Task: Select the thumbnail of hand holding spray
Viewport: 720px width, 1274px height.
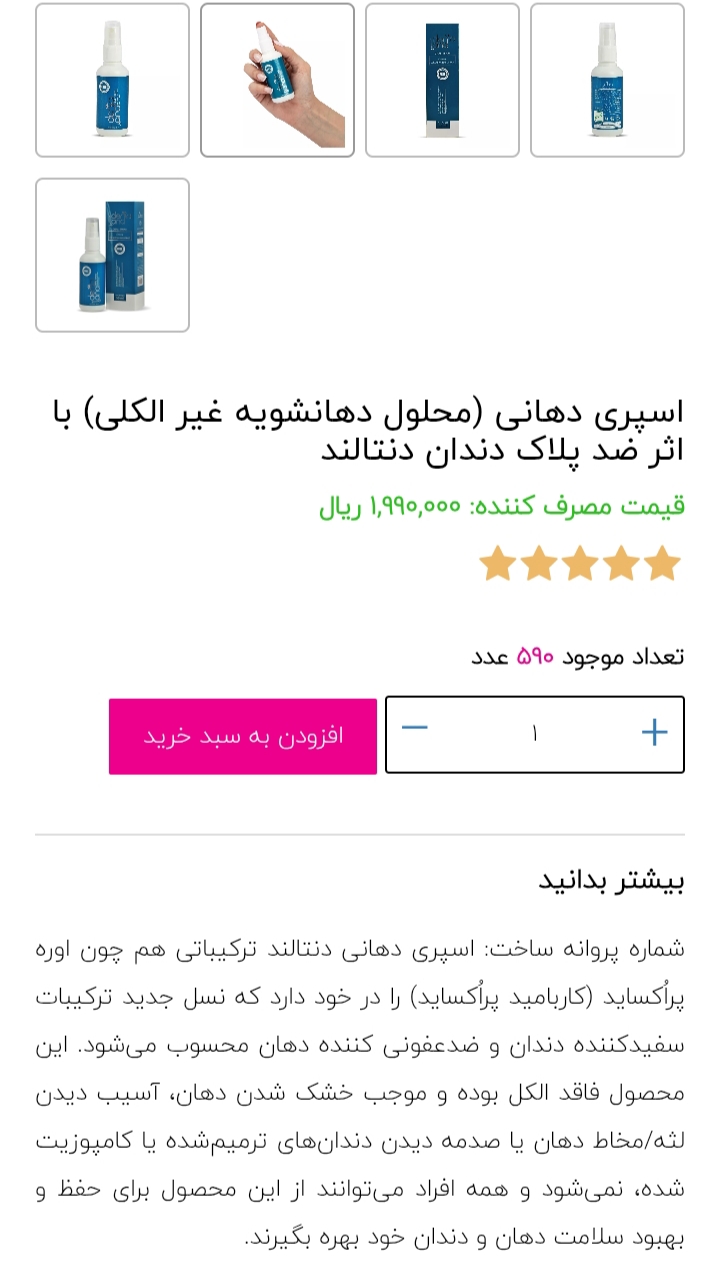Action: point(277,80)
